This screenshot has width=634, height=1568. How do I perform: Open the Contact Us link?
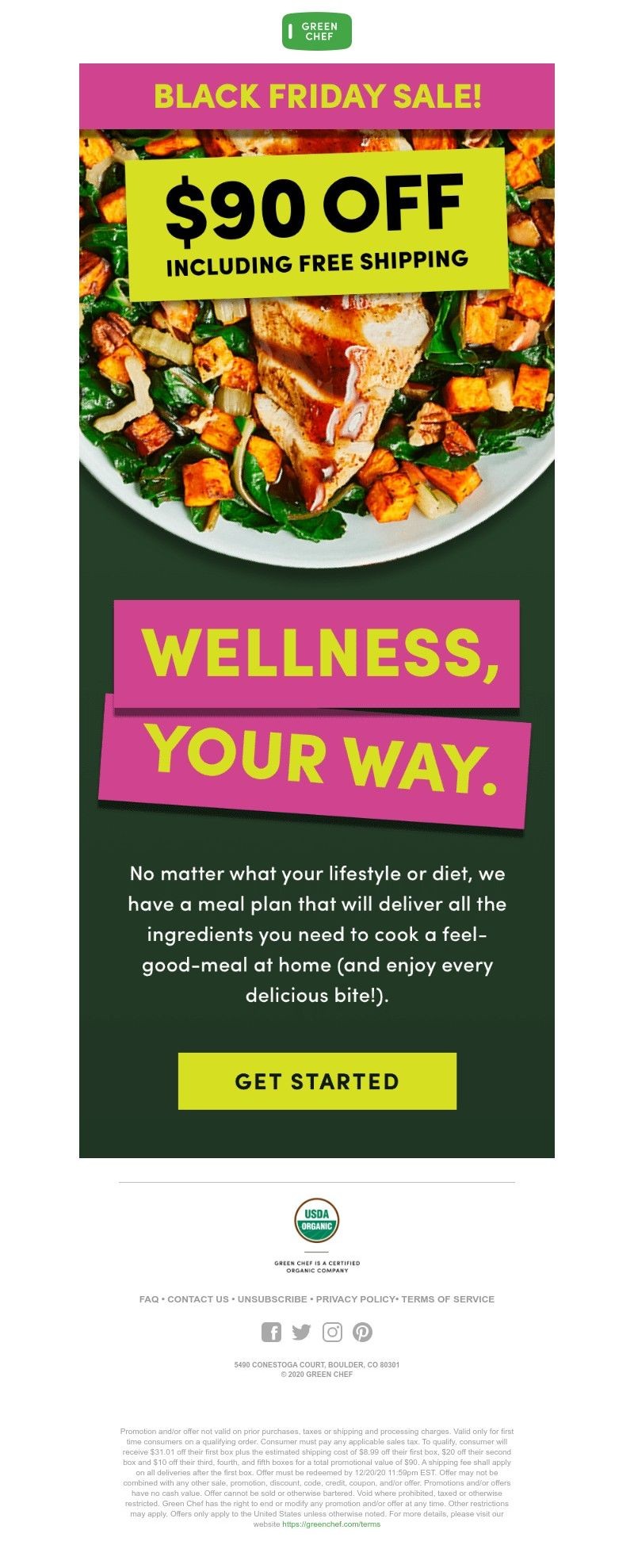point(197,1299)
